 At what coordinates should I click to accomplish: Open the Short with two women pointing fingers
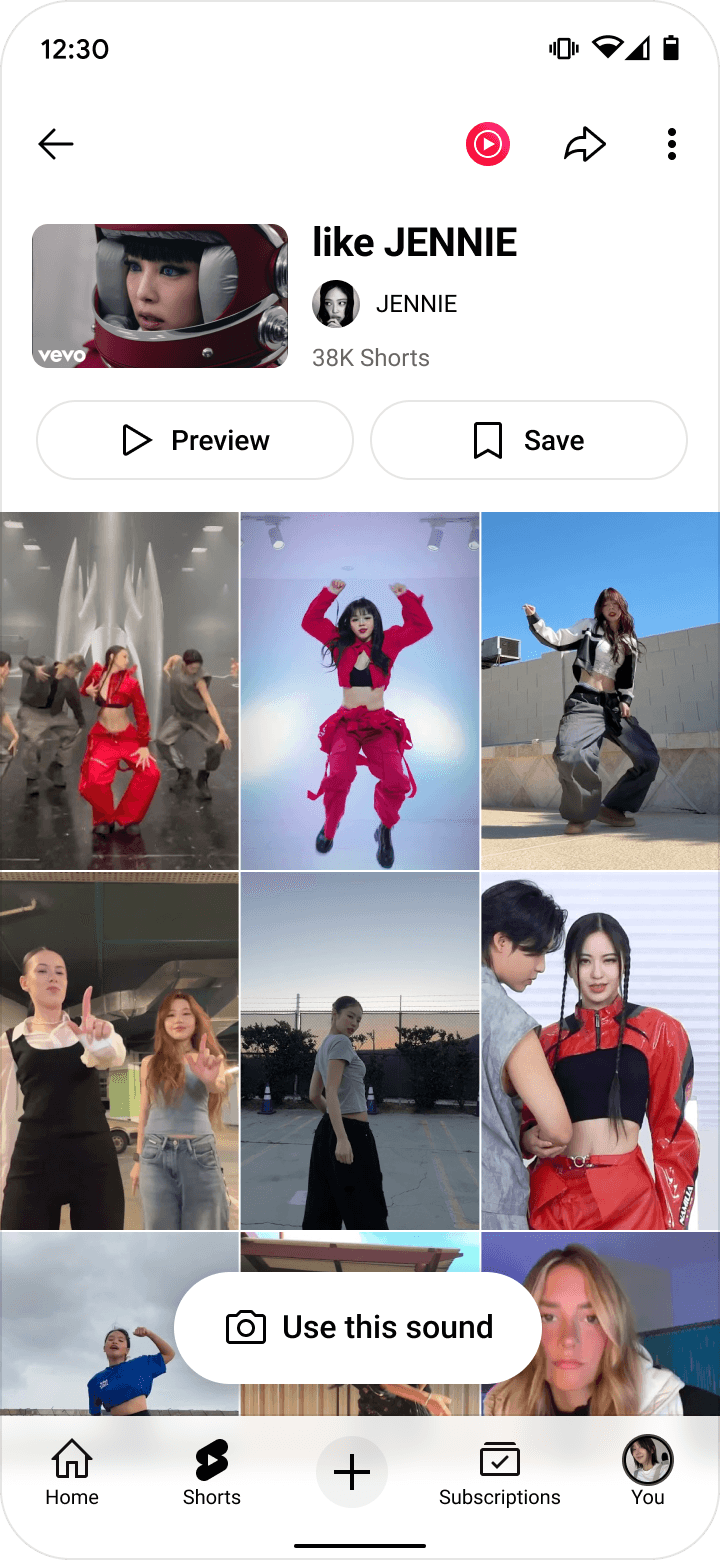coord(119,1051)
